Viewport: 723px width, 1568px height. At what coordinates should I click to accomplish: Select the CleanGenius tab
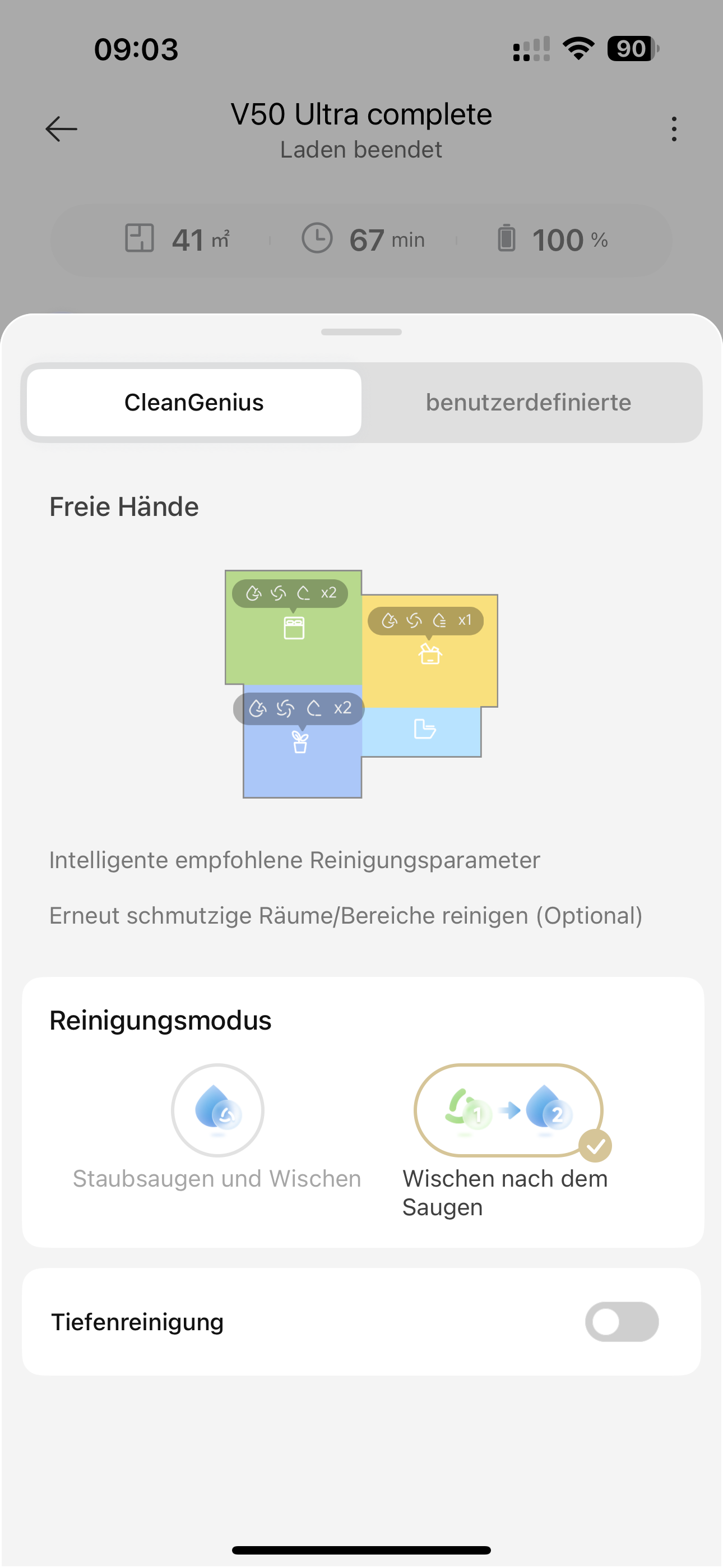click(194, 402)
